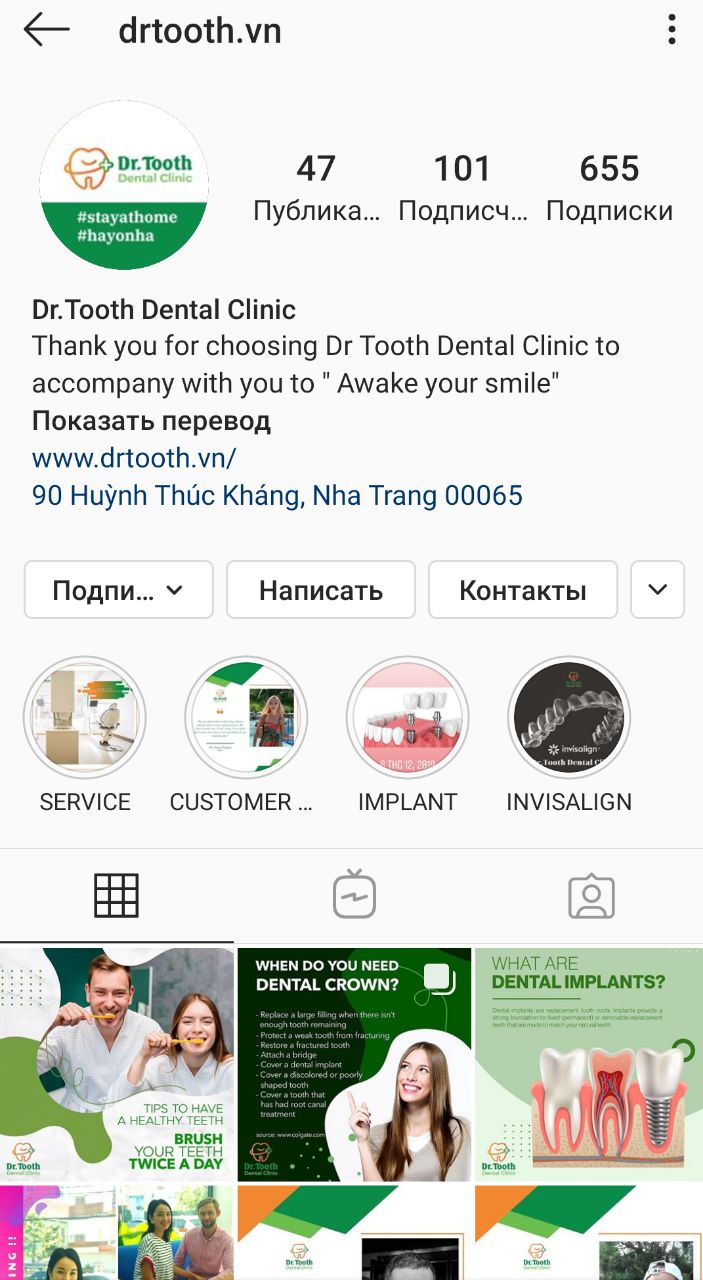Tap Показать перевод to translate bio
Viewport: 703px width, 1280px height.
tap(151, 421)
